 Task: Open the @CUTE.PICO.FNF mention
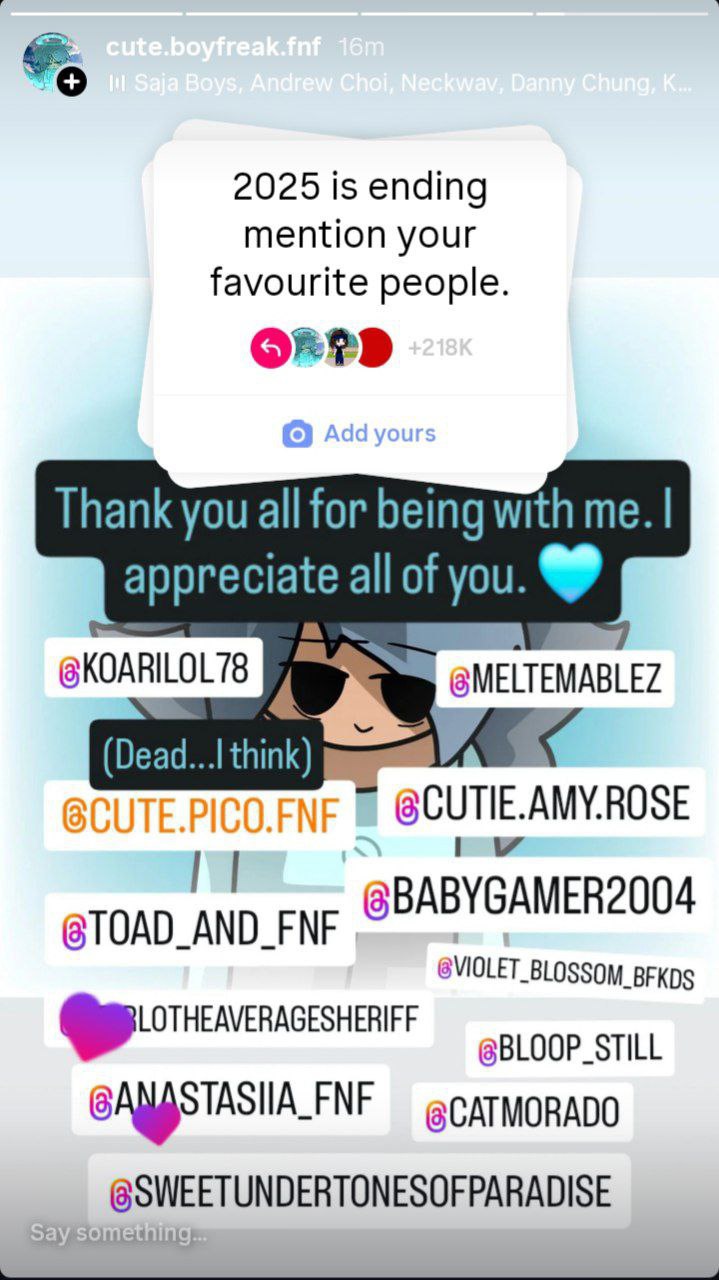pos(199,815)
